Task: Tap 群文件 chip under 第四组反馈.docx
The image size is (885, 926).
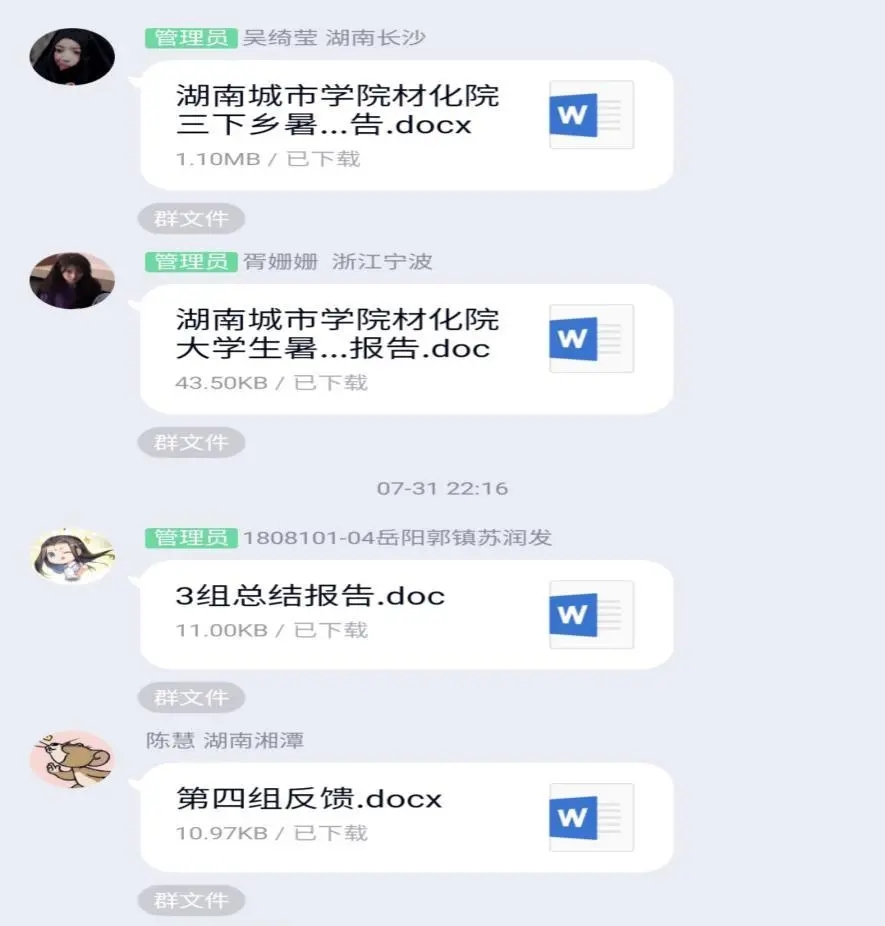Action: (191, 900)
